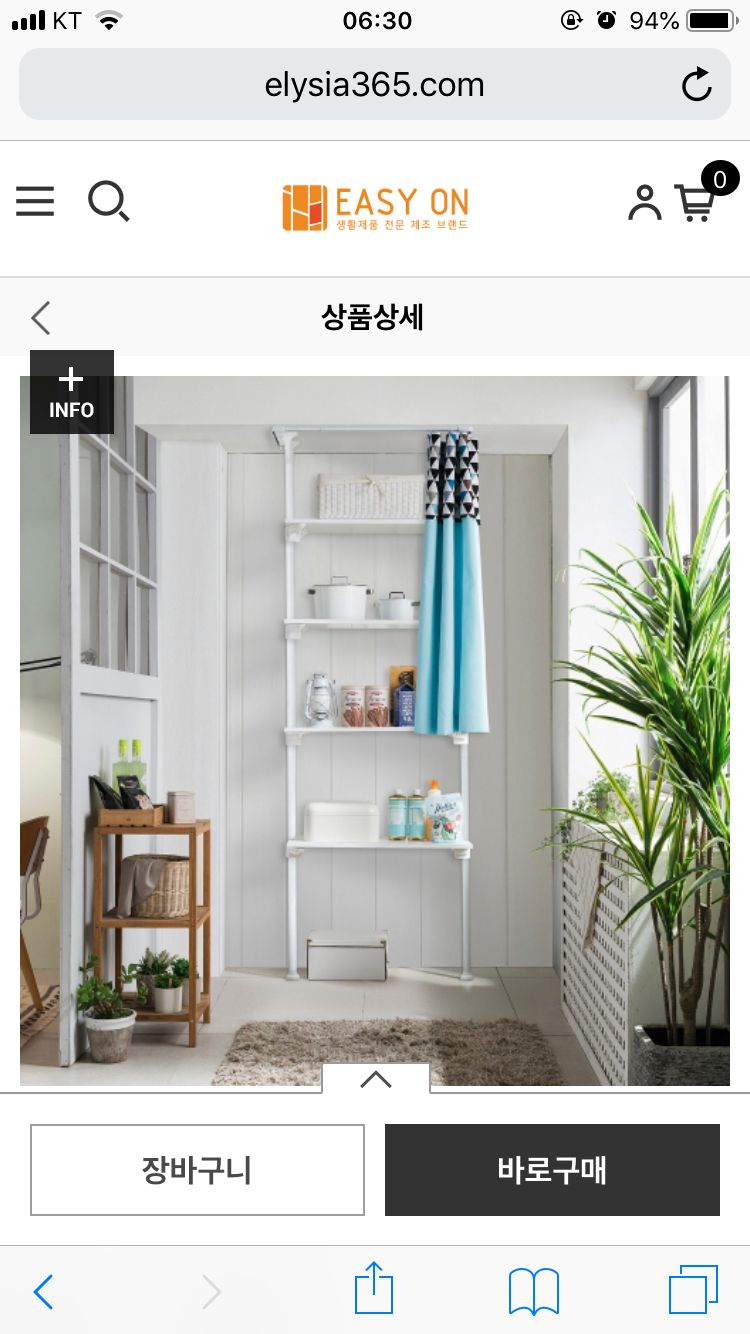Buy now with 바로구매 button
Viewport: 750px width, 1334px height.
pyautogui.click(x=552, y=1170)
